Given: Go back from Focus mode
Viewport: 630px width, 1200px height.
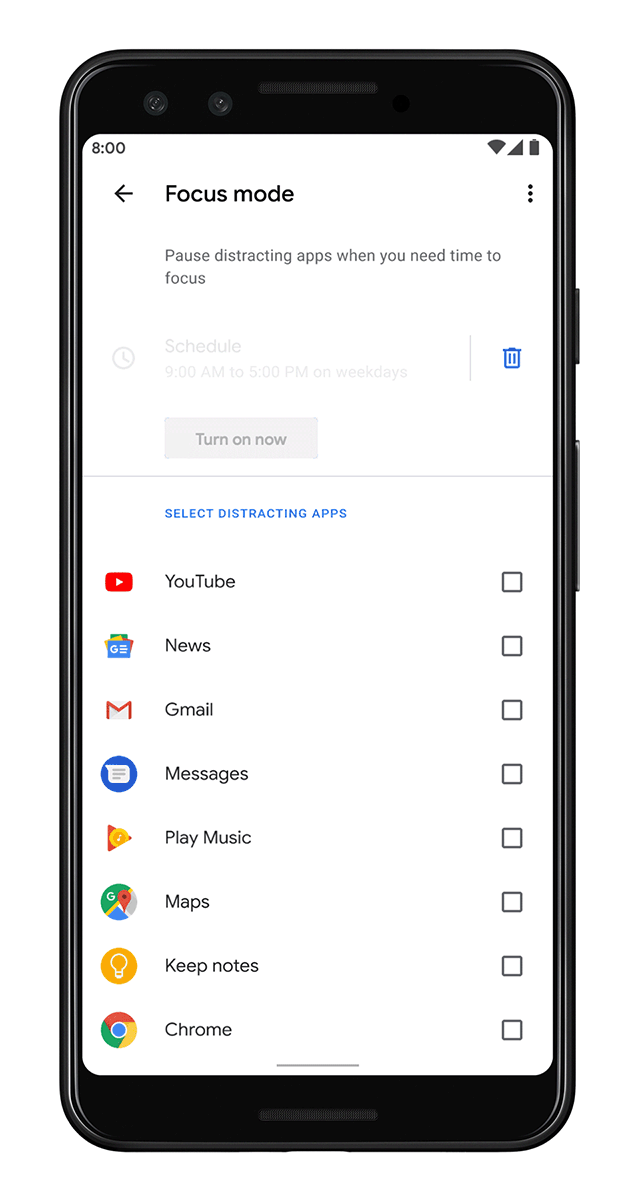Looking at the screenshot, I should click(123, 194).
